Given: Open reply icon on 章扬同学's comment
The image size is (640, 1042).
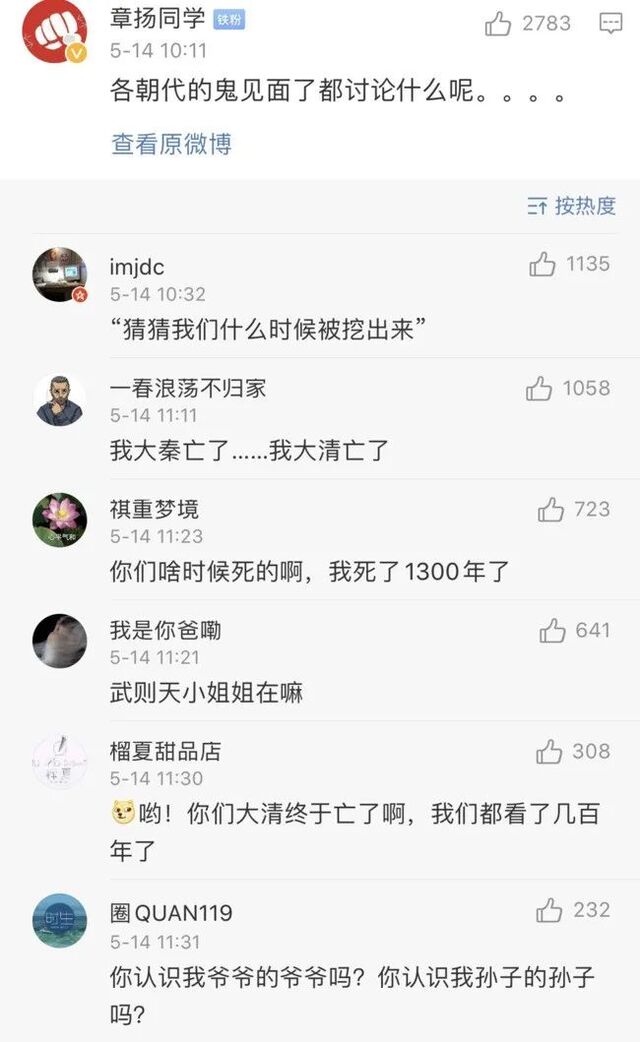Looking at the screenshot, I should click(610, 24).
